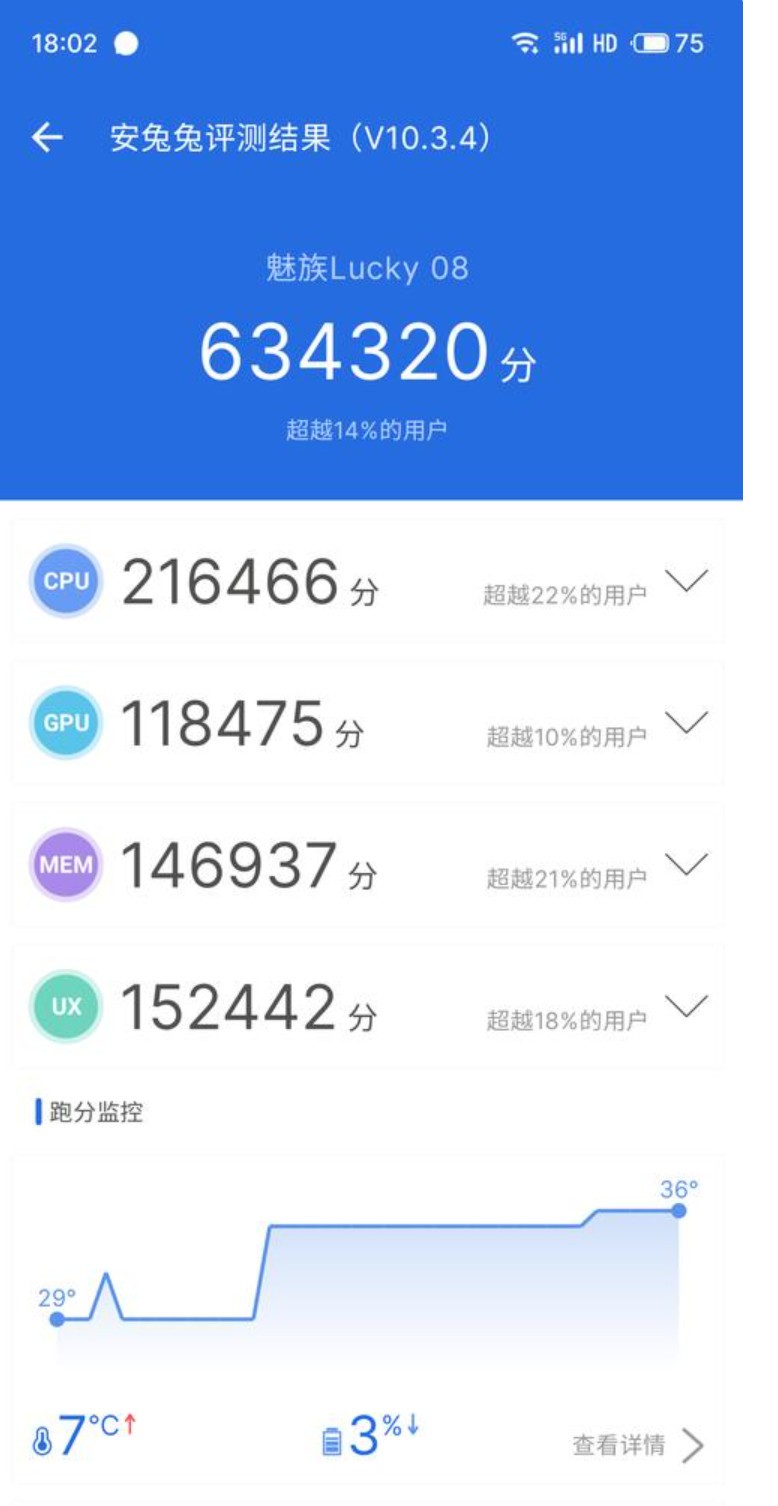Collapse the MEM score section chevron
778x1506 pixels.
(x=684, y=864)
